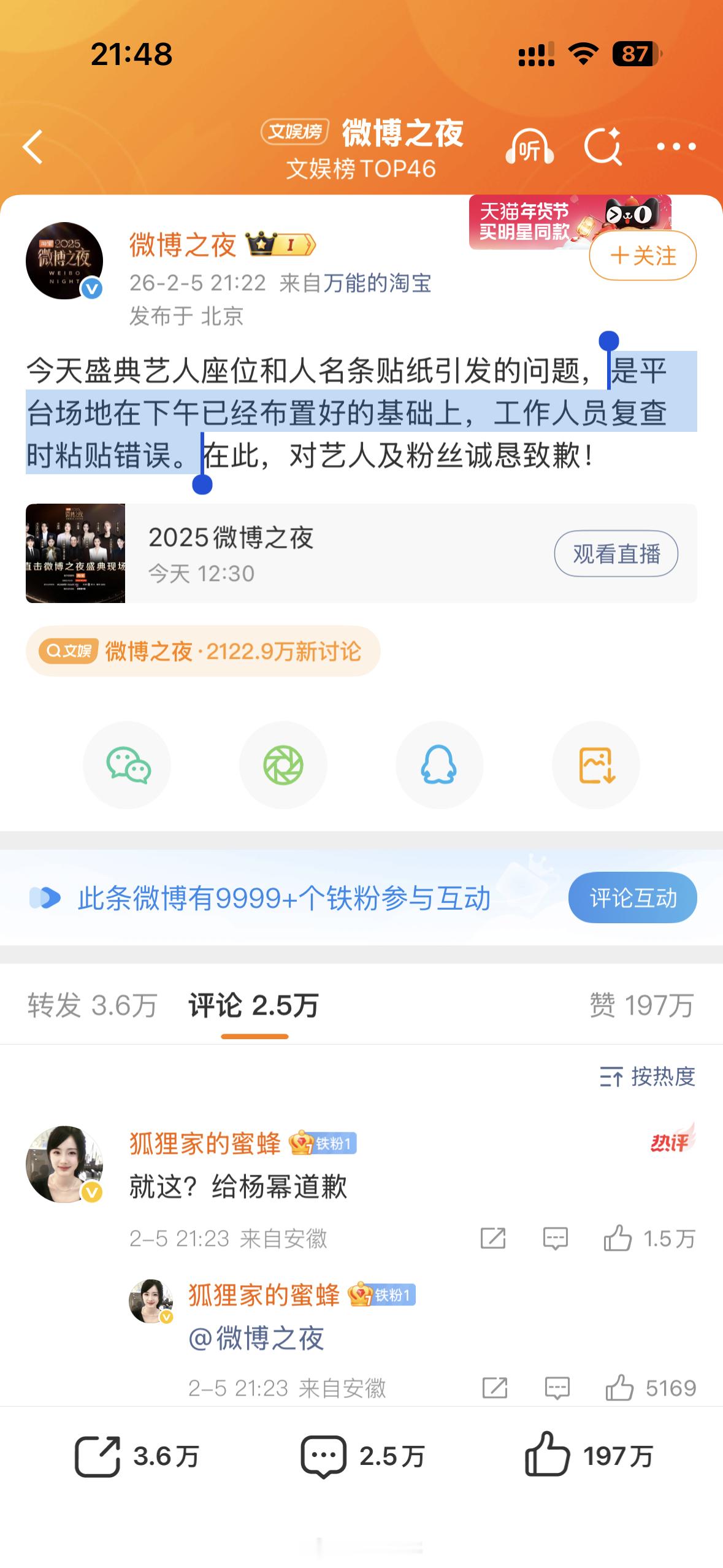
Task: Switch to the 转发 tab
Action: coord(93,1005)
